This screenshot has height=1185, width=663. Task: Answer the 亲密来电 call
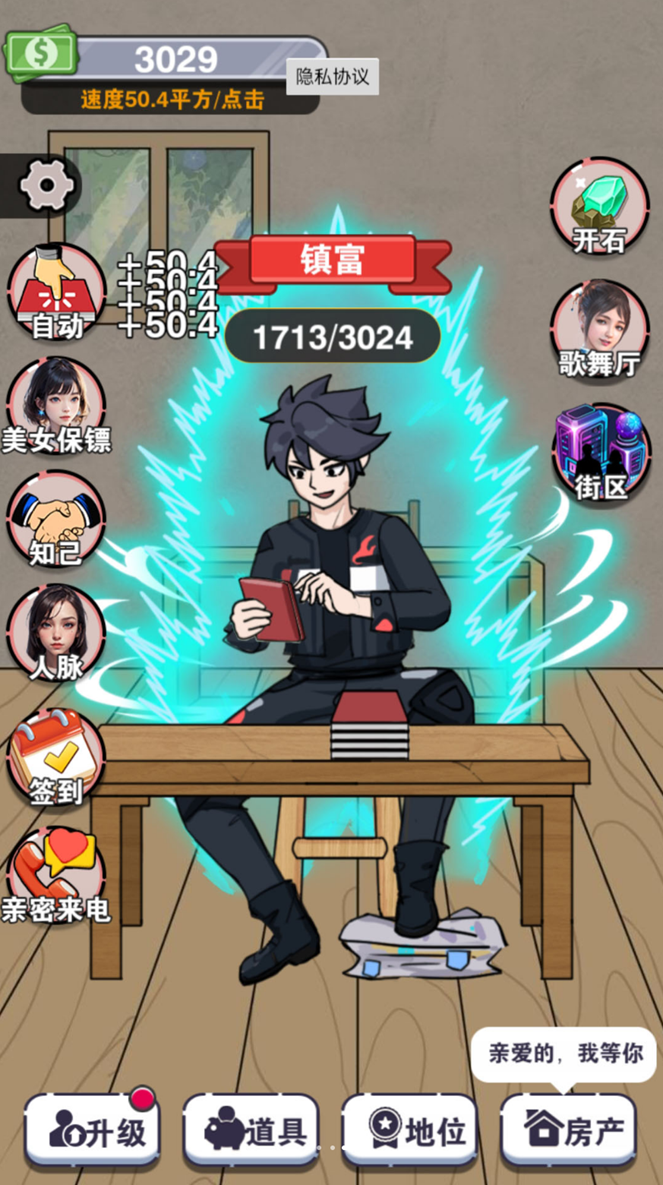tap(56, 876)
